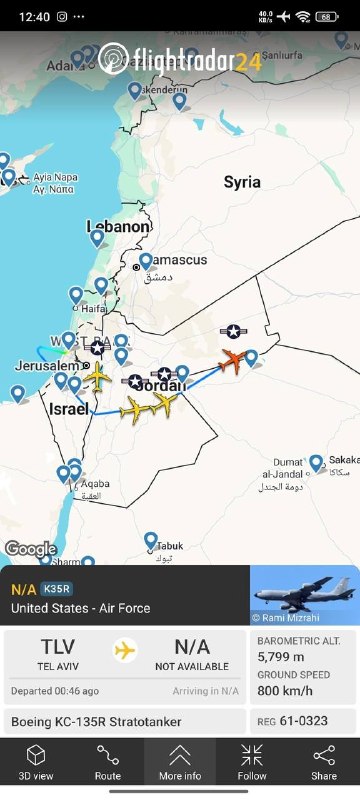Tap the airport pin near Damascus
This screenshot has height=800, width=360.
146,261
